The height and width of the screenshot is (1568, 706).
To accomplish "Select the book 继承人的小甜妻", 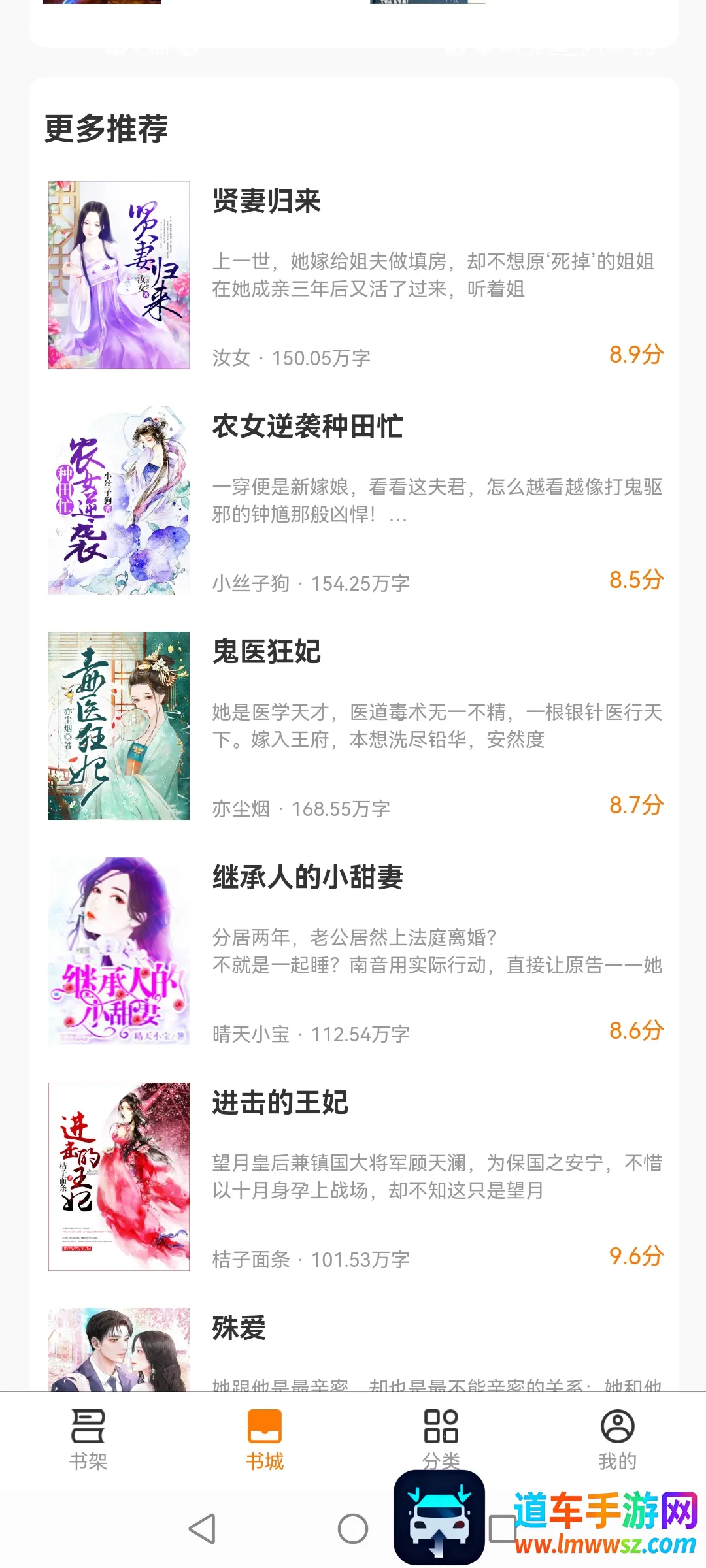I will 307,877.
